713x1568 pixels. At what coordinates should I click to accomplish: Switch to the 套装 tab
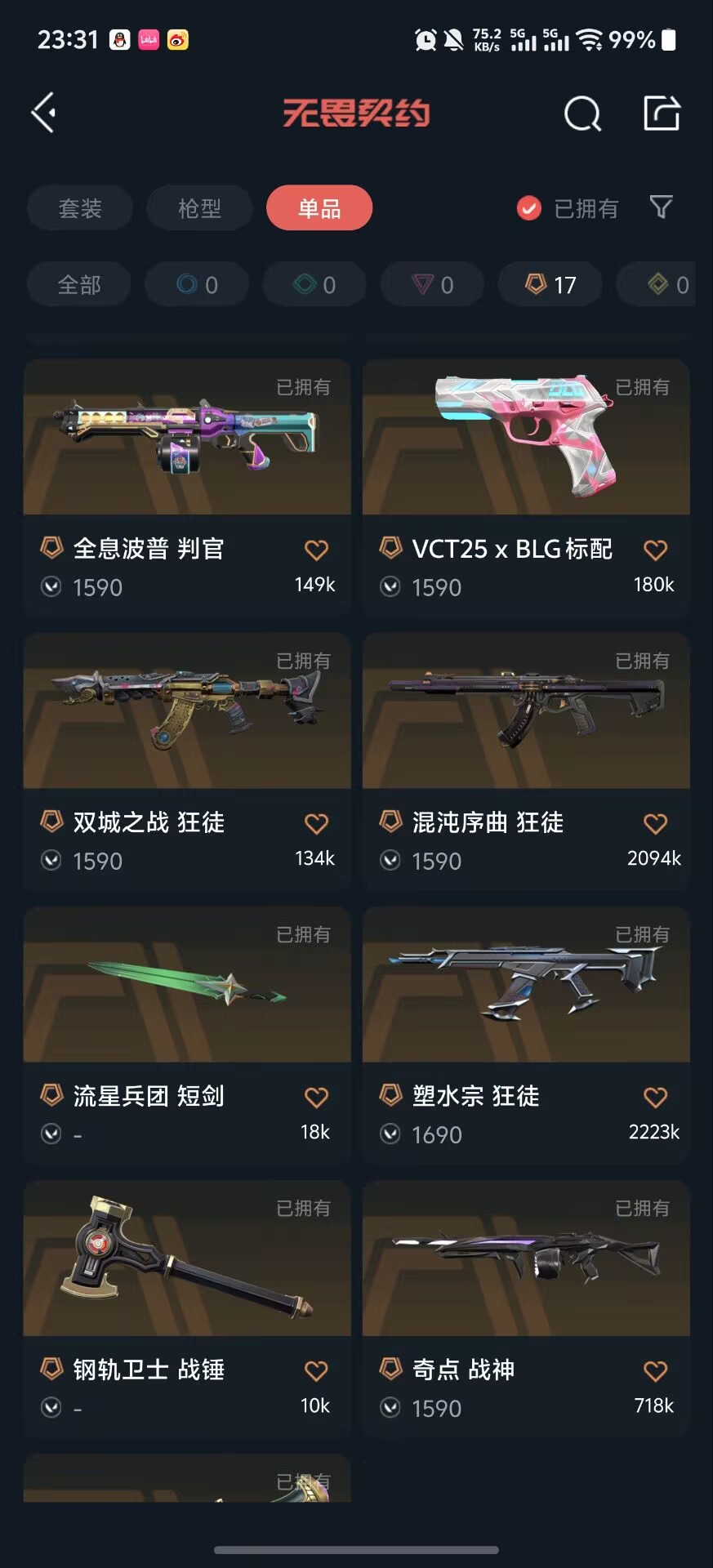pyautogui.click(x=80, y=208)
